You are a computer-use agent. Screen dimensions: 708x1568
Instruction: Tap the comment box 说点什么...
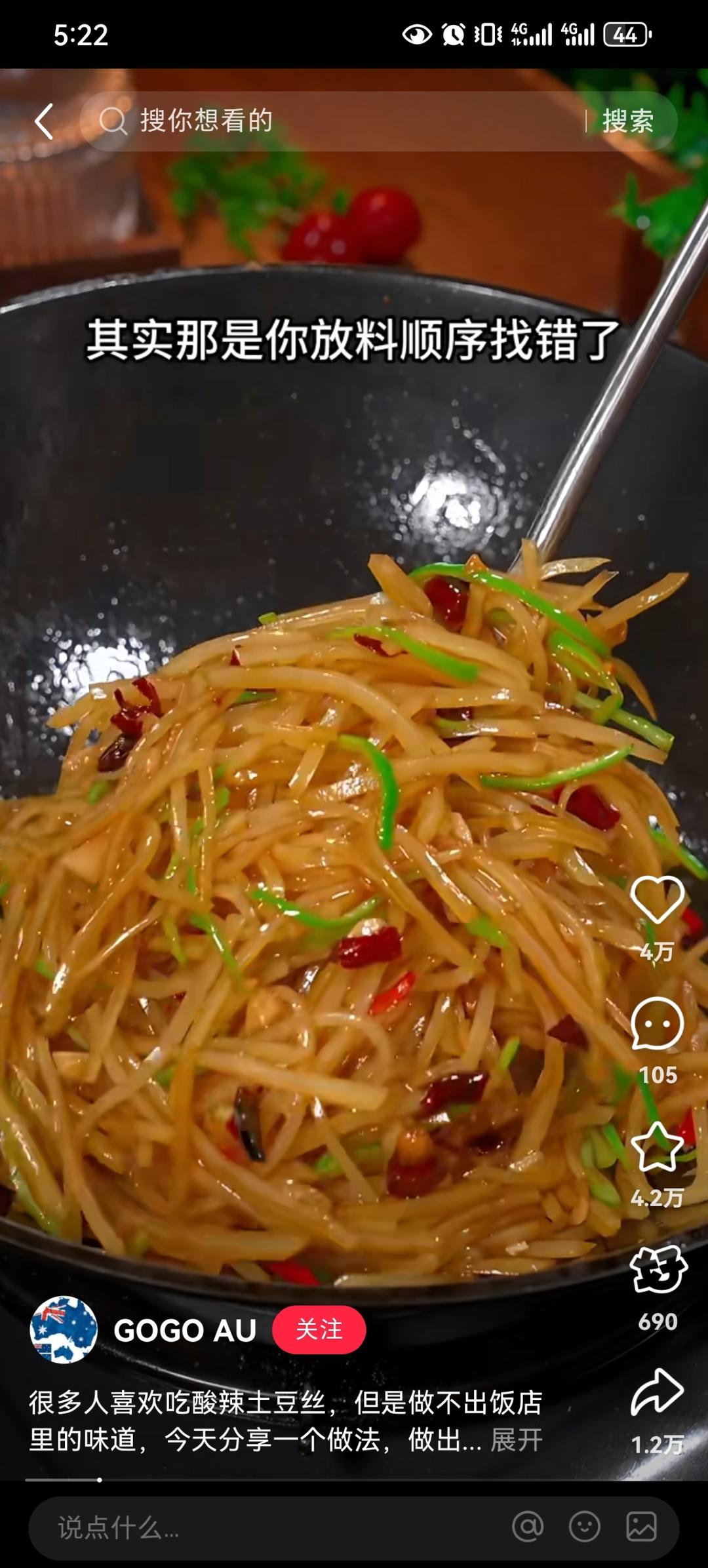click(x=262, y=1528)
